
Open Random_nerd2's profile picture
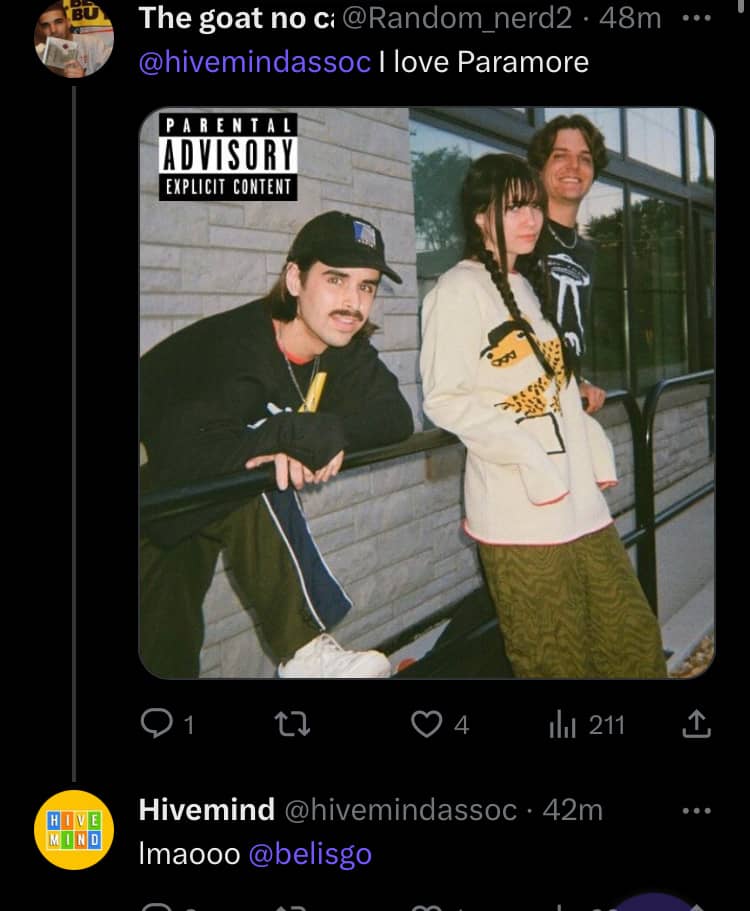(74, 38)
